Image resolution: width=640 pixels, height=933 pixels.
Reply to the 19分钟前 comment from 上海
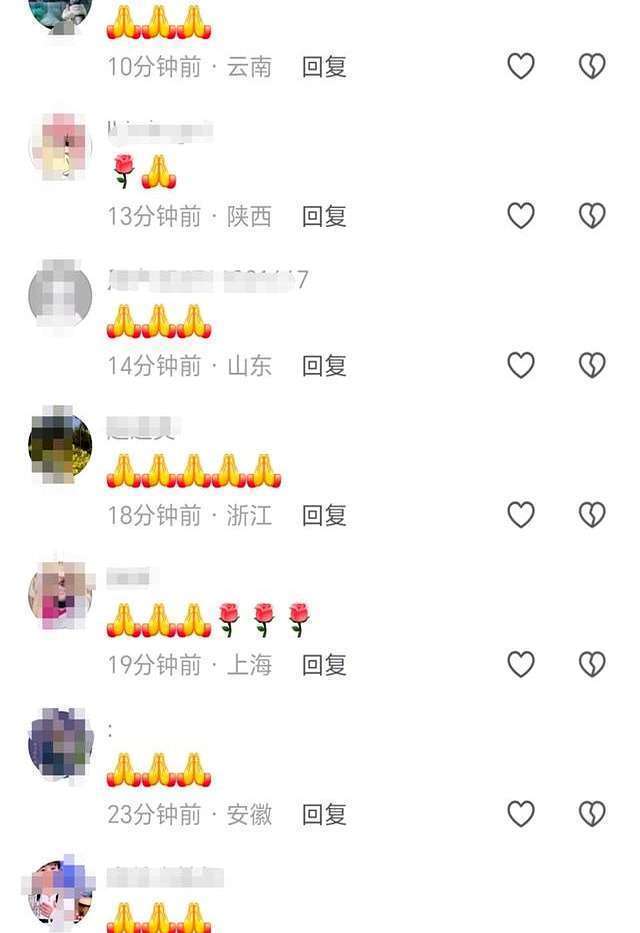[324, 665]
